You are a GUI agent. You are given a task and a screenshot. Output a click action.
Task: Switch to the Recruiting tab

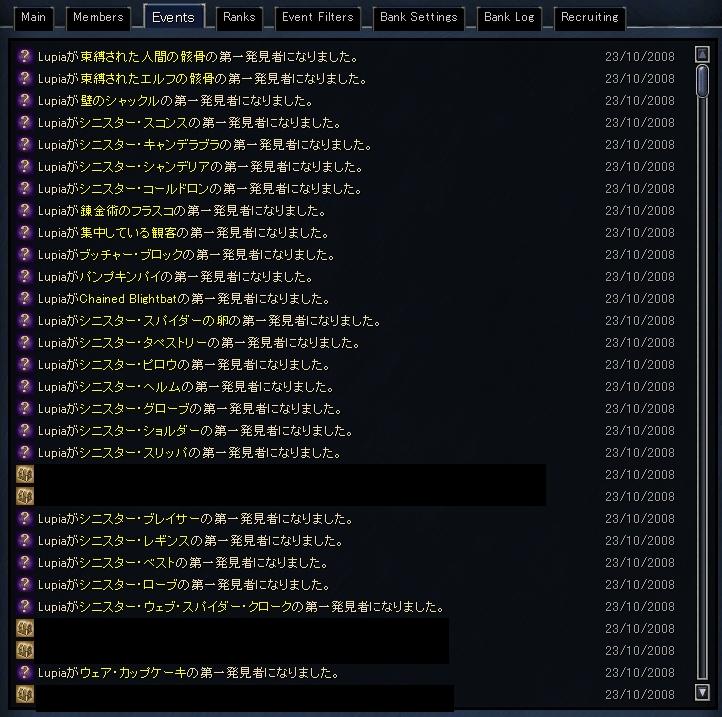pos(589,18)
